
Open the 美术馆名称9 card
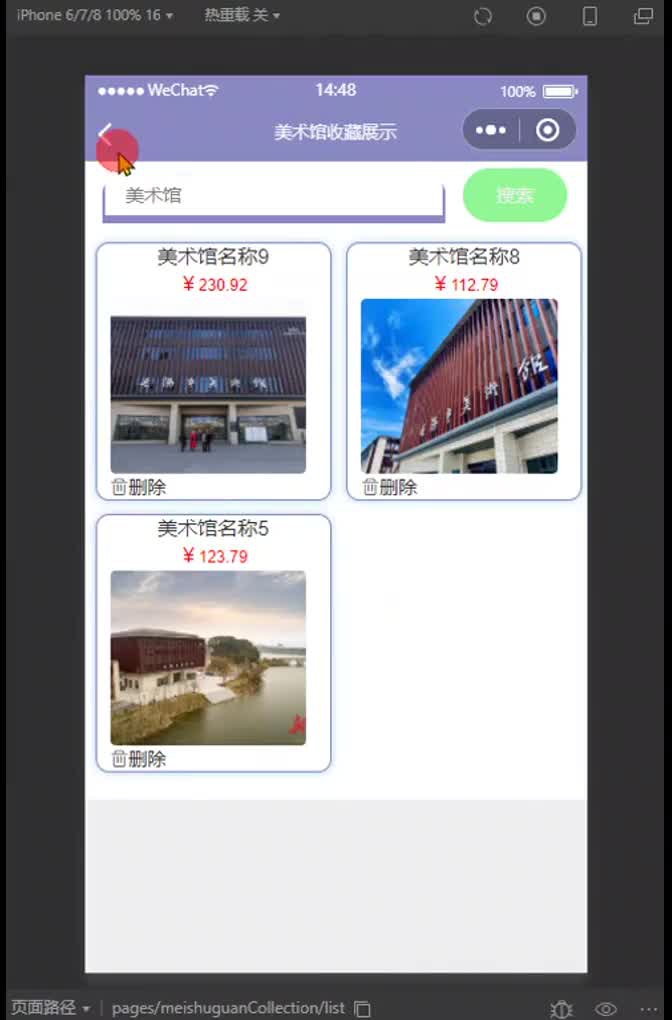point(213,371)
